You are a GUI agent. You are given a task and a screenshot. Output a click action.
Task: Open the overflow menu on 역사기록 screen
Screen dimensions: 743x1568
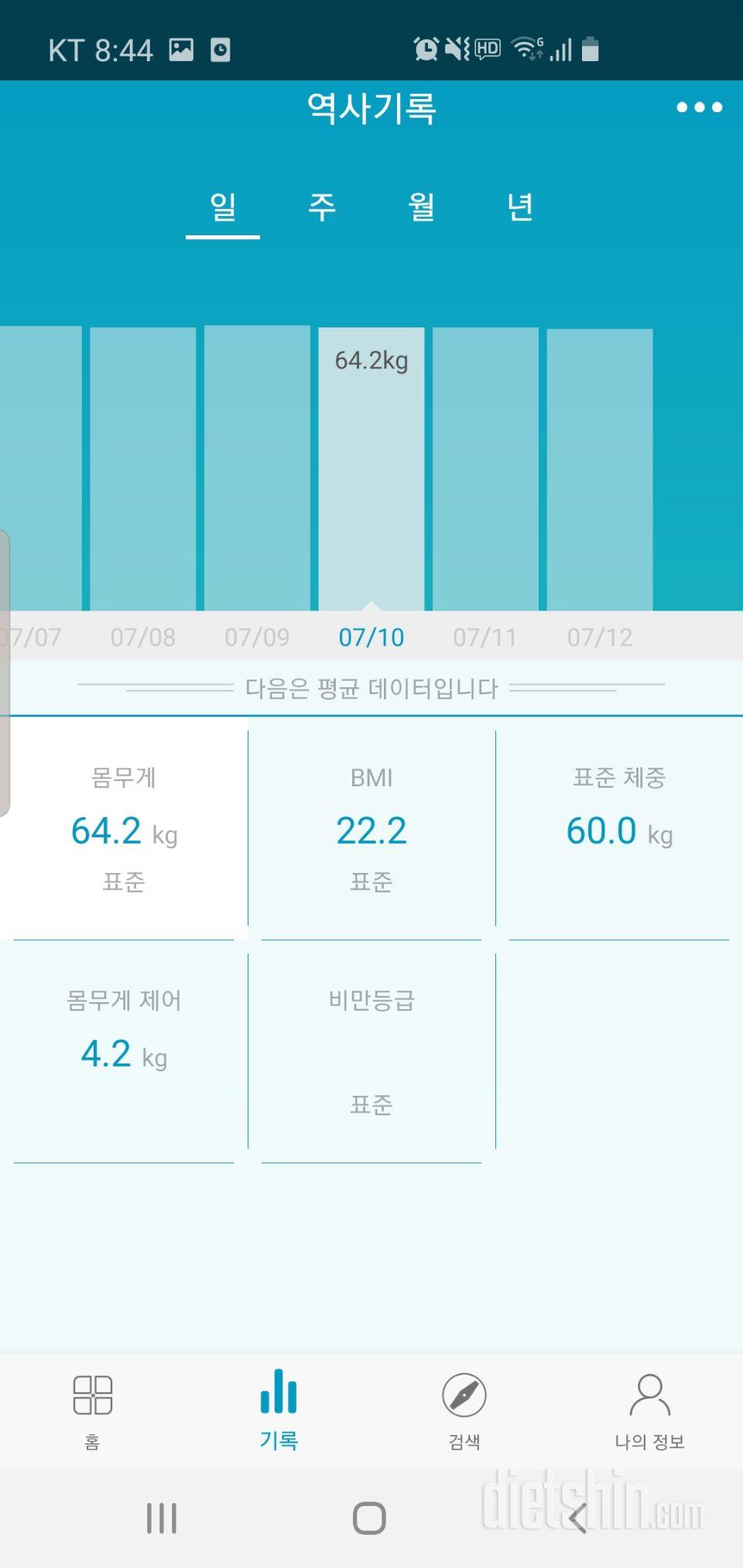pyautogui.click(x=699, y=108)
